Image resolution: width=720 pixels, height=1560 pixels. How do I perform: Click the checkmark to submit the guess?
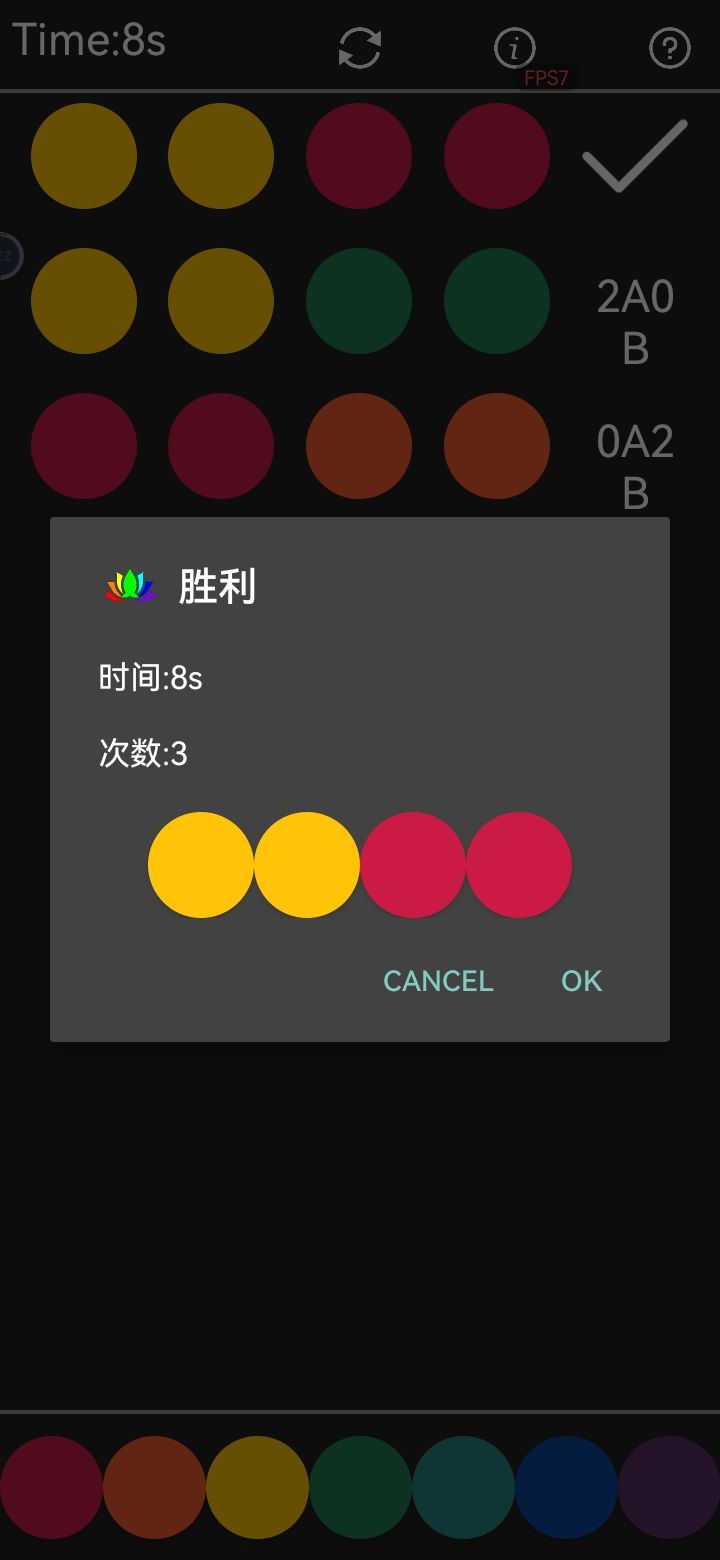click(633, 157)
